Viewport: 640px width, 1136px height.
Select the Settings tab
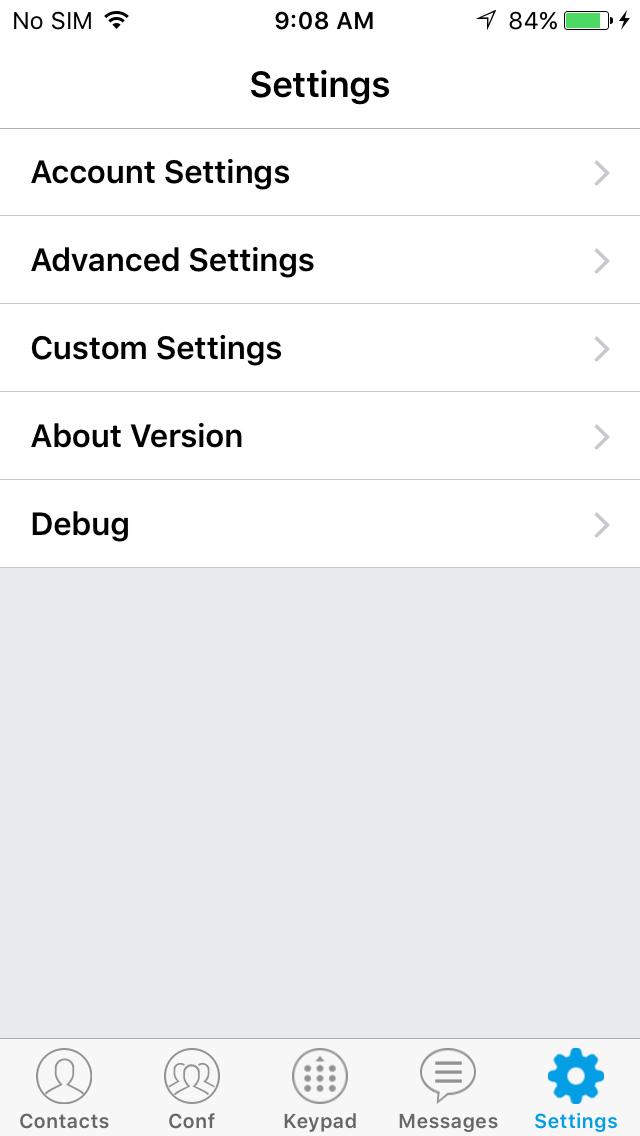pyautogui.click(x=576, y=1088)
